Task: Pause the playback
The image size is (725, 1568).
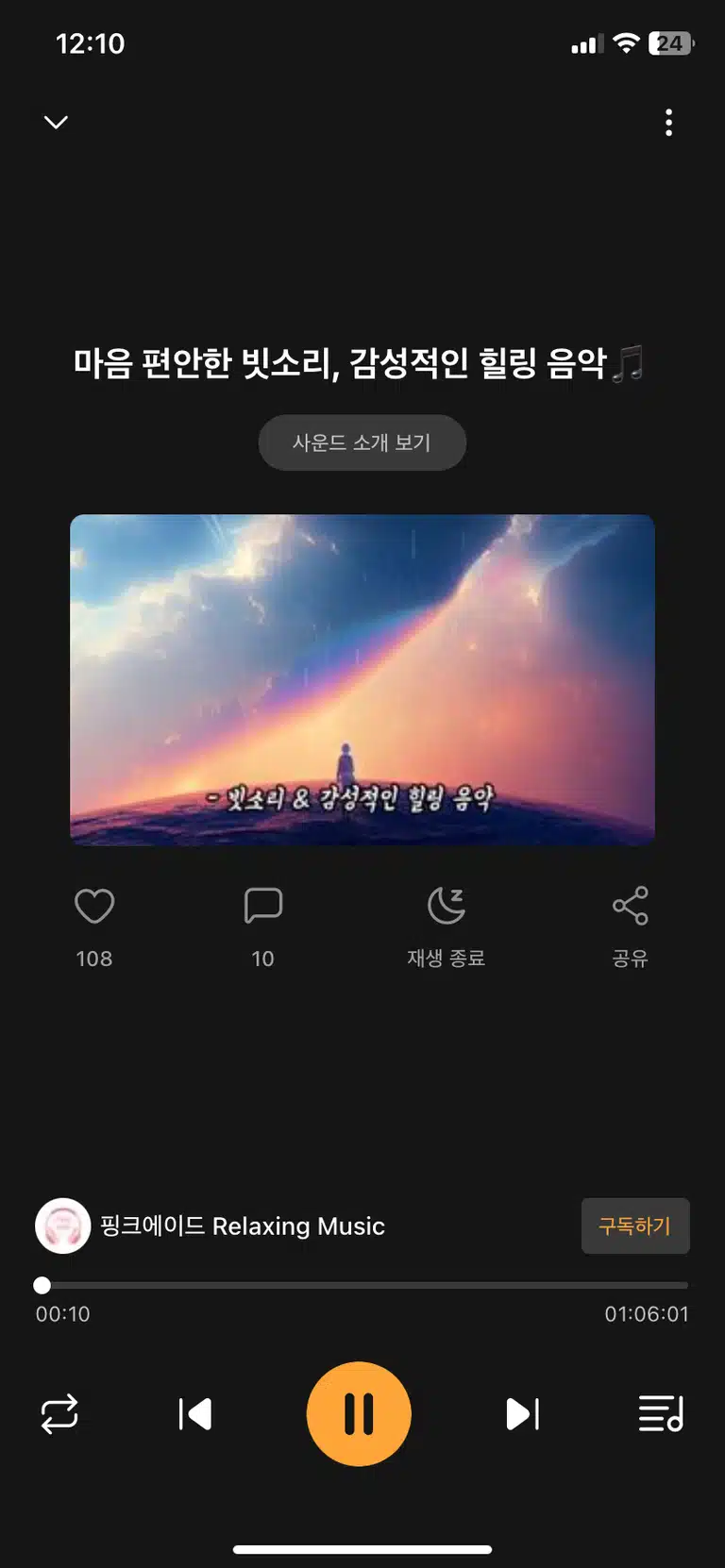Action: [359, 1413]
